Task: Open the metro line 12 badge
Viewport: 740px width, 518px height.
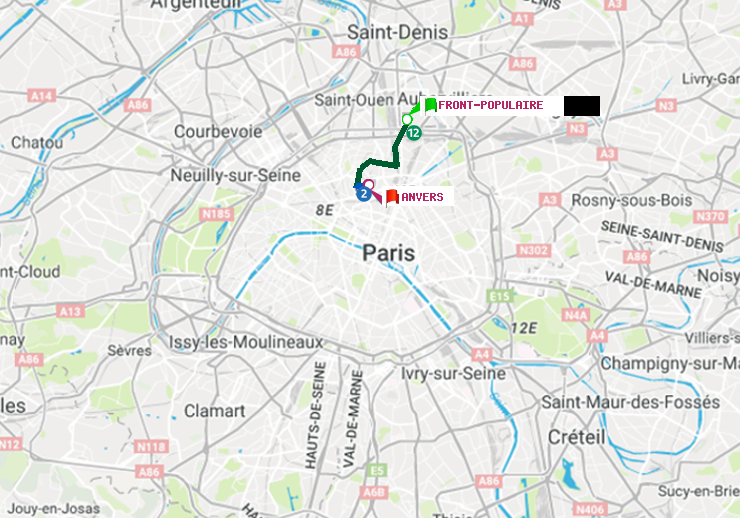Action: point(413,132)
